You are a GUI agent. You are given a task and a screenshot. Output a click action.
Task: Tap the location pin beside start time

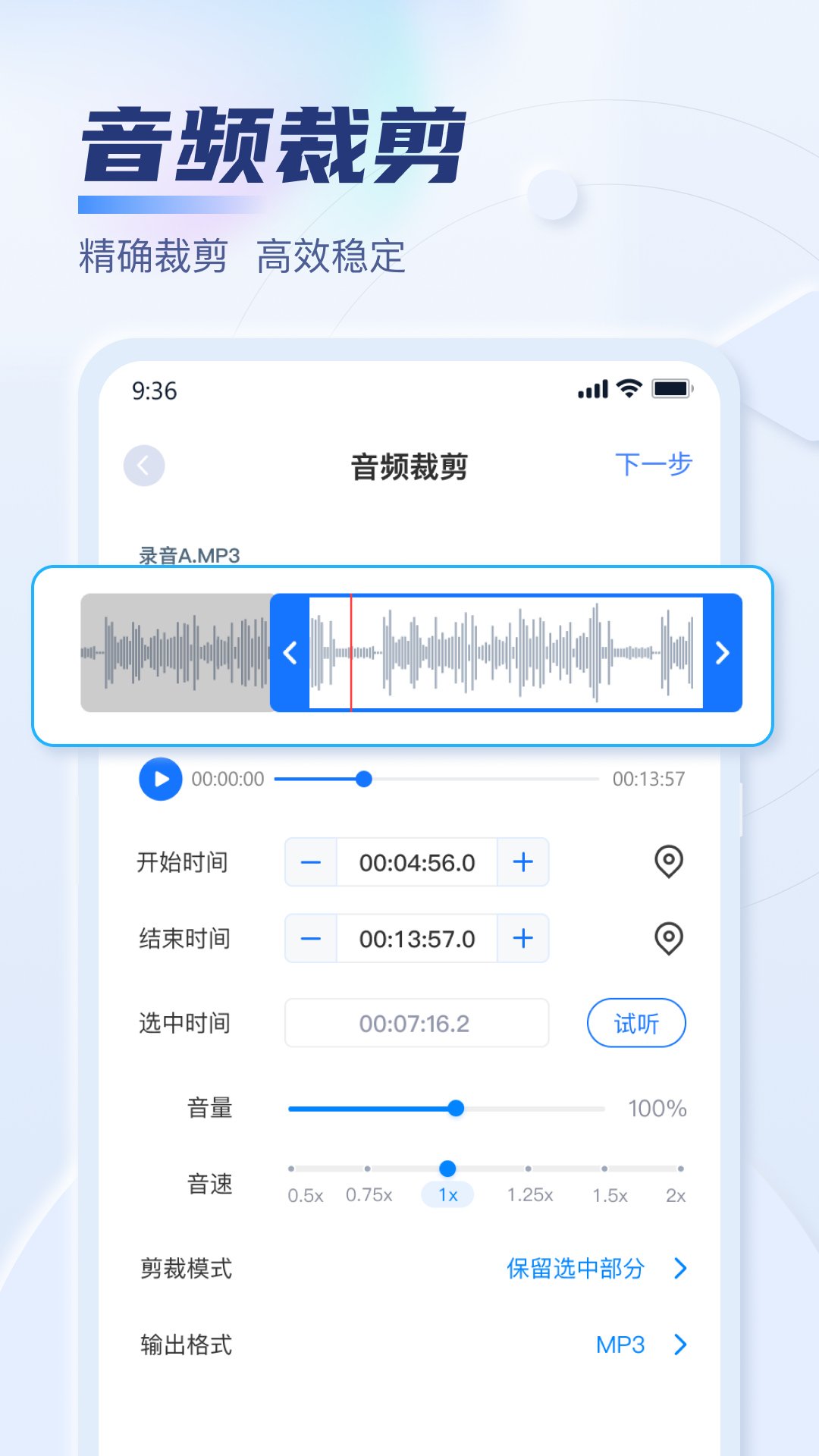pyautogui.click(x=668, y=861)
